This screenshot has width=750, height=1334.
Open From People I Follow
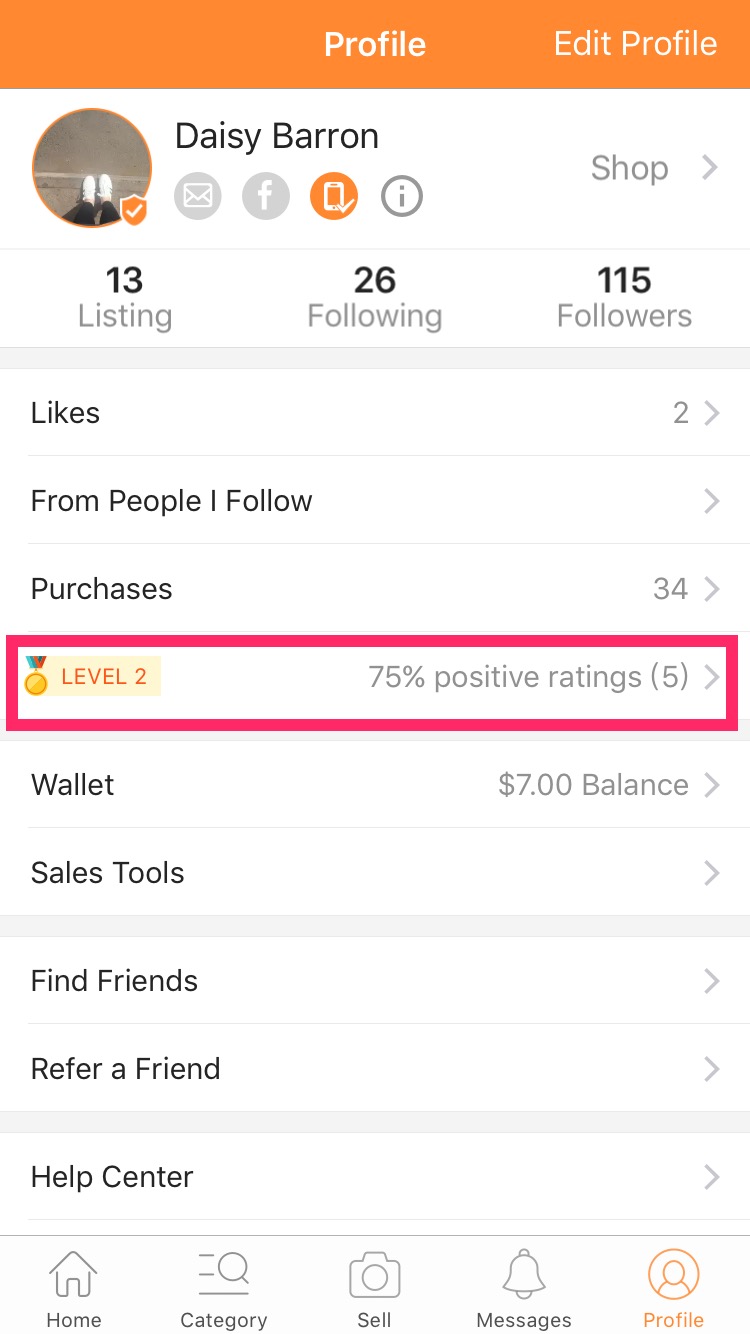375,500
